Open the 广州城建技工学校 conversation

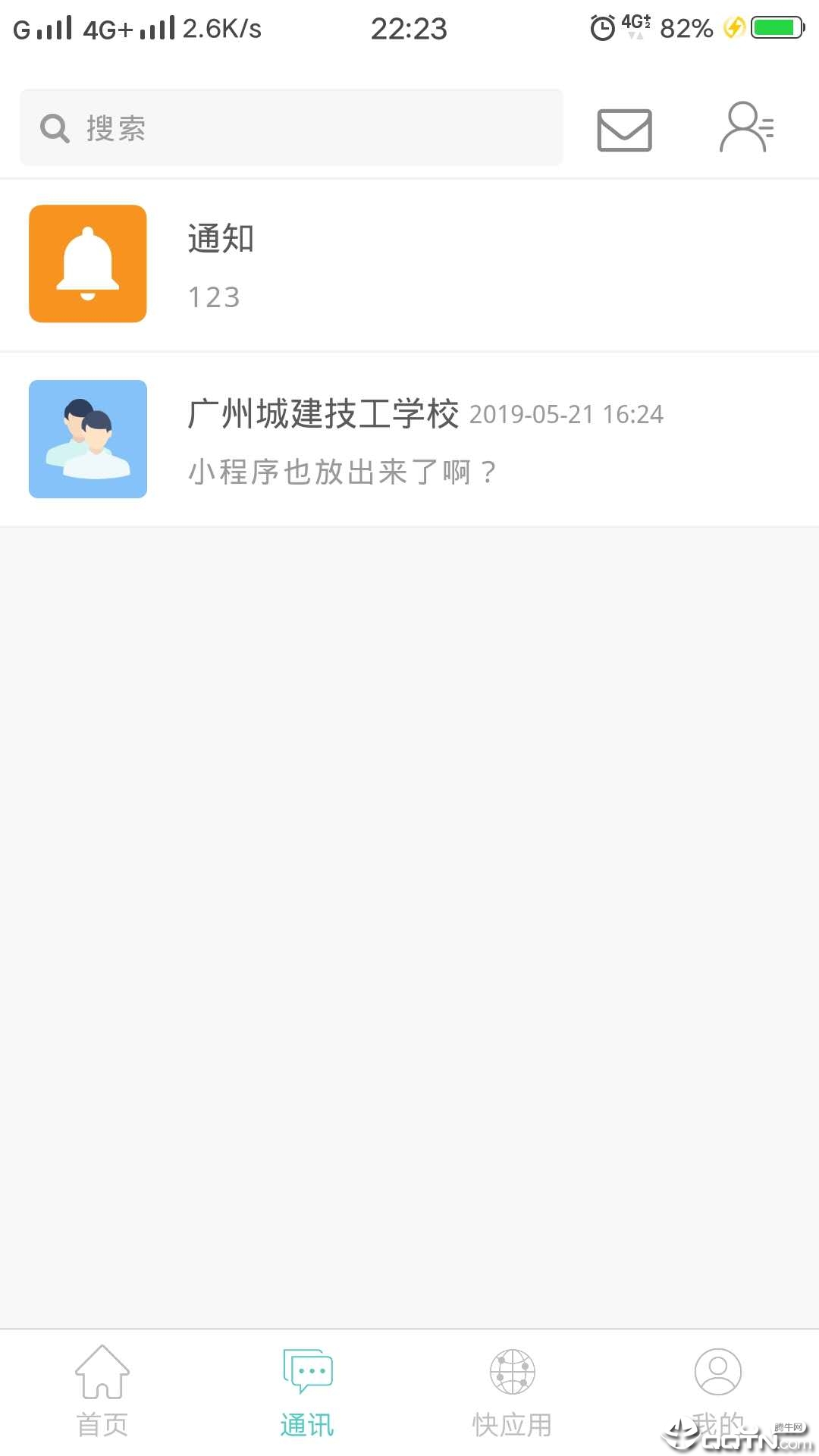click(409, 439)
